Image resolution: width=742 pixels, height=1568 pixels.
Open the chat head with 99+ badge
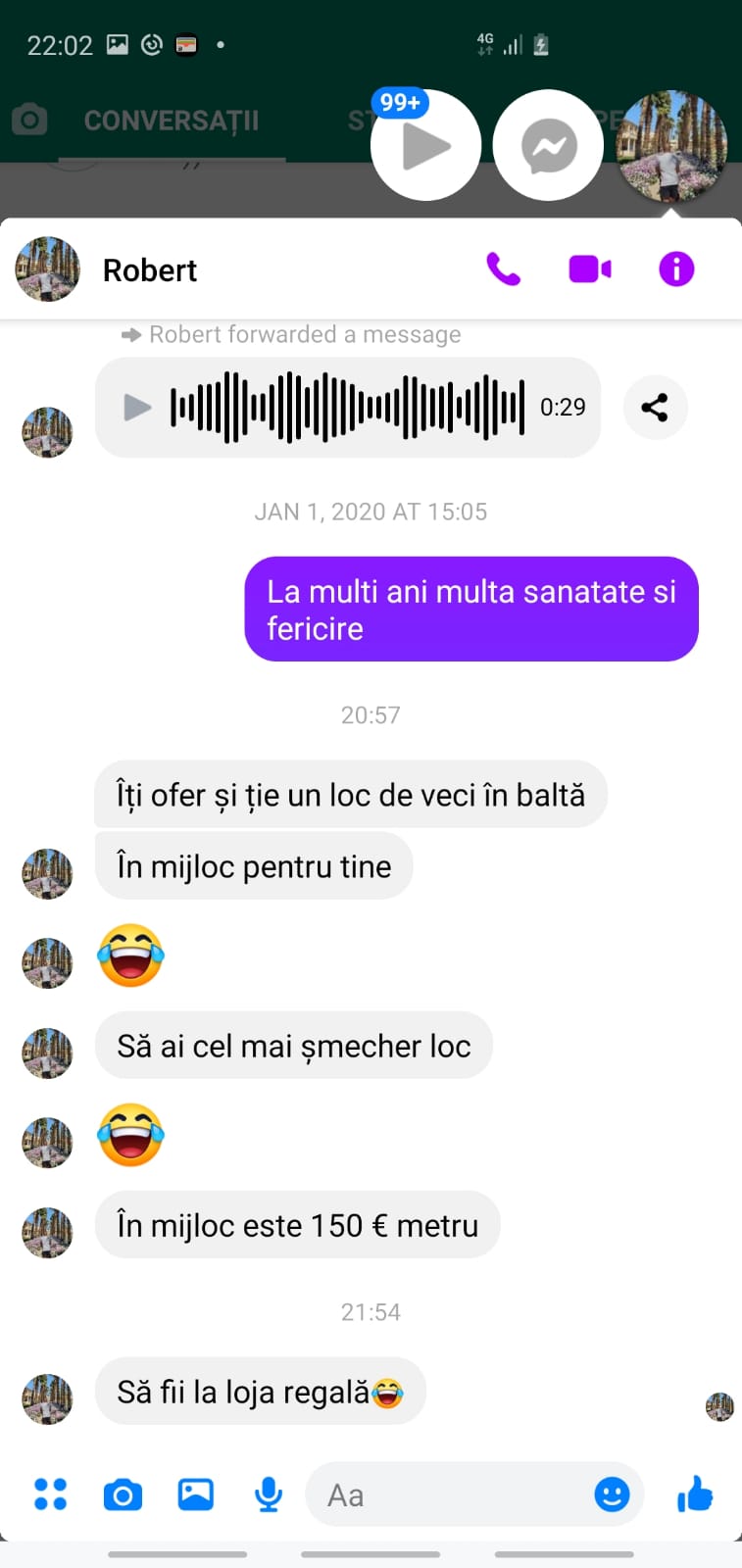click(x=425, y=147)
